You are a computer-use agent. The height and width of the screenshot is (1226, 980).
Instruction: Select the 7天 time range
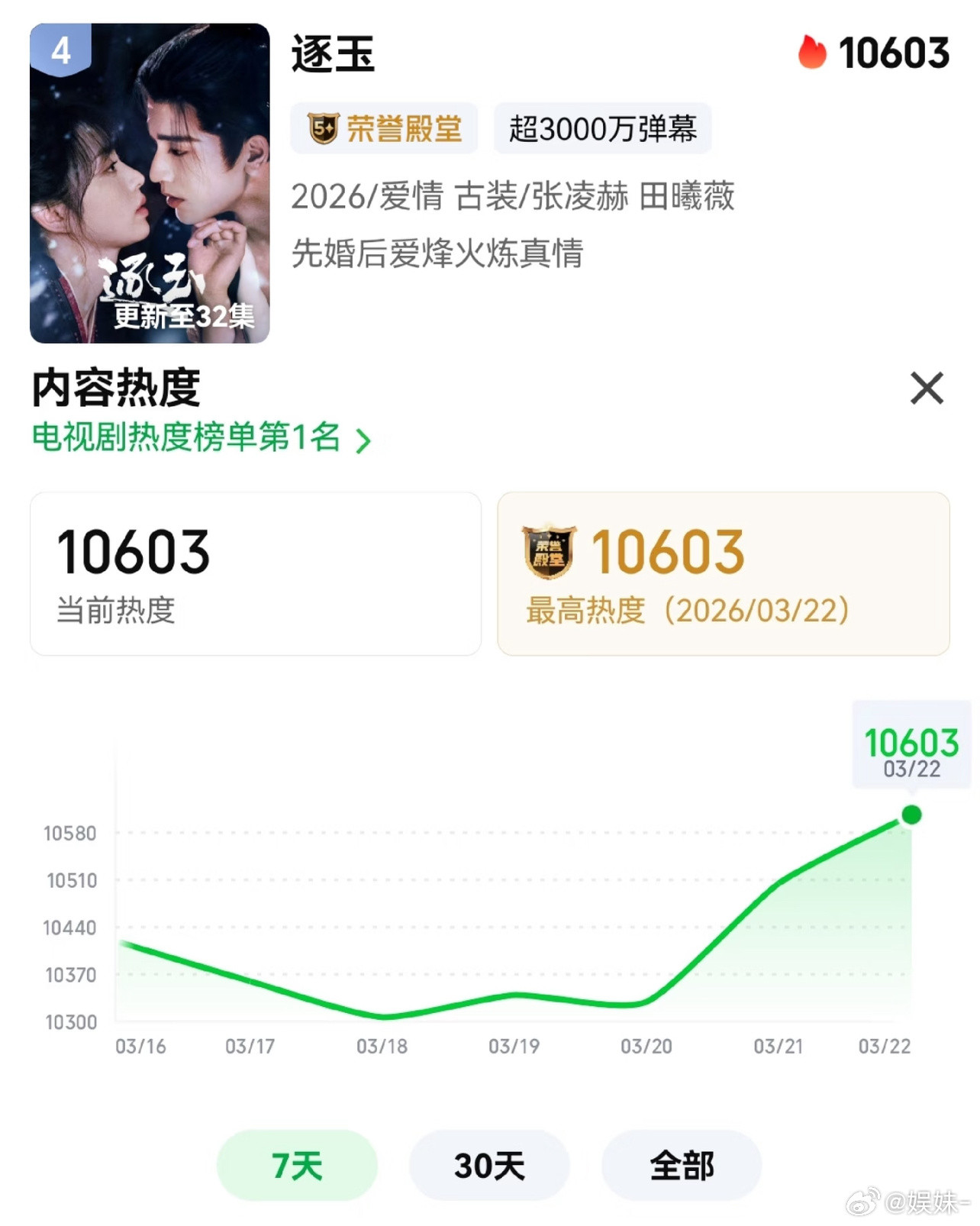pos(296,1166)
